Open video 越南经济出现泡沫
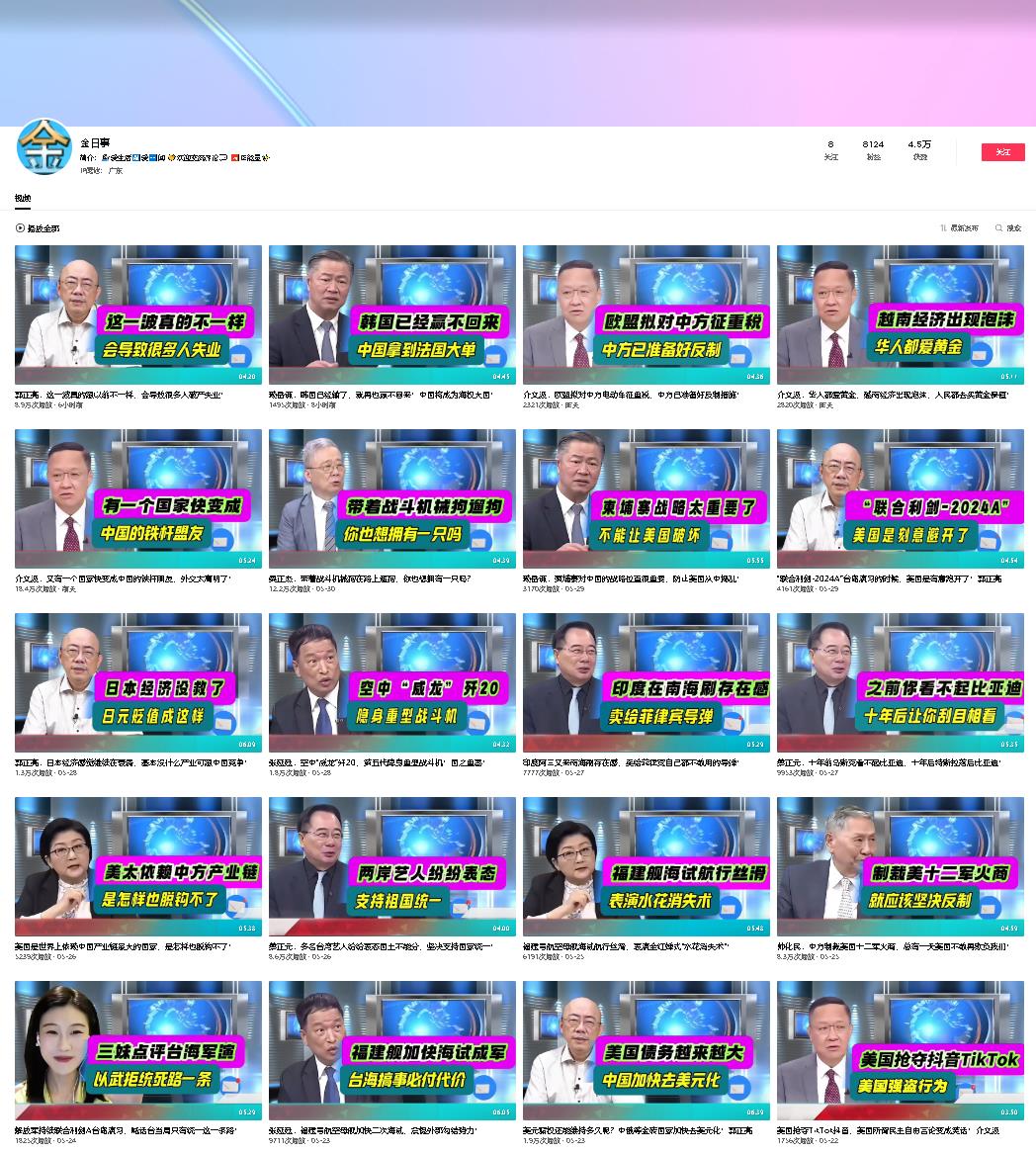Screen dimensions: 1036x1155 tap(901, 314)
